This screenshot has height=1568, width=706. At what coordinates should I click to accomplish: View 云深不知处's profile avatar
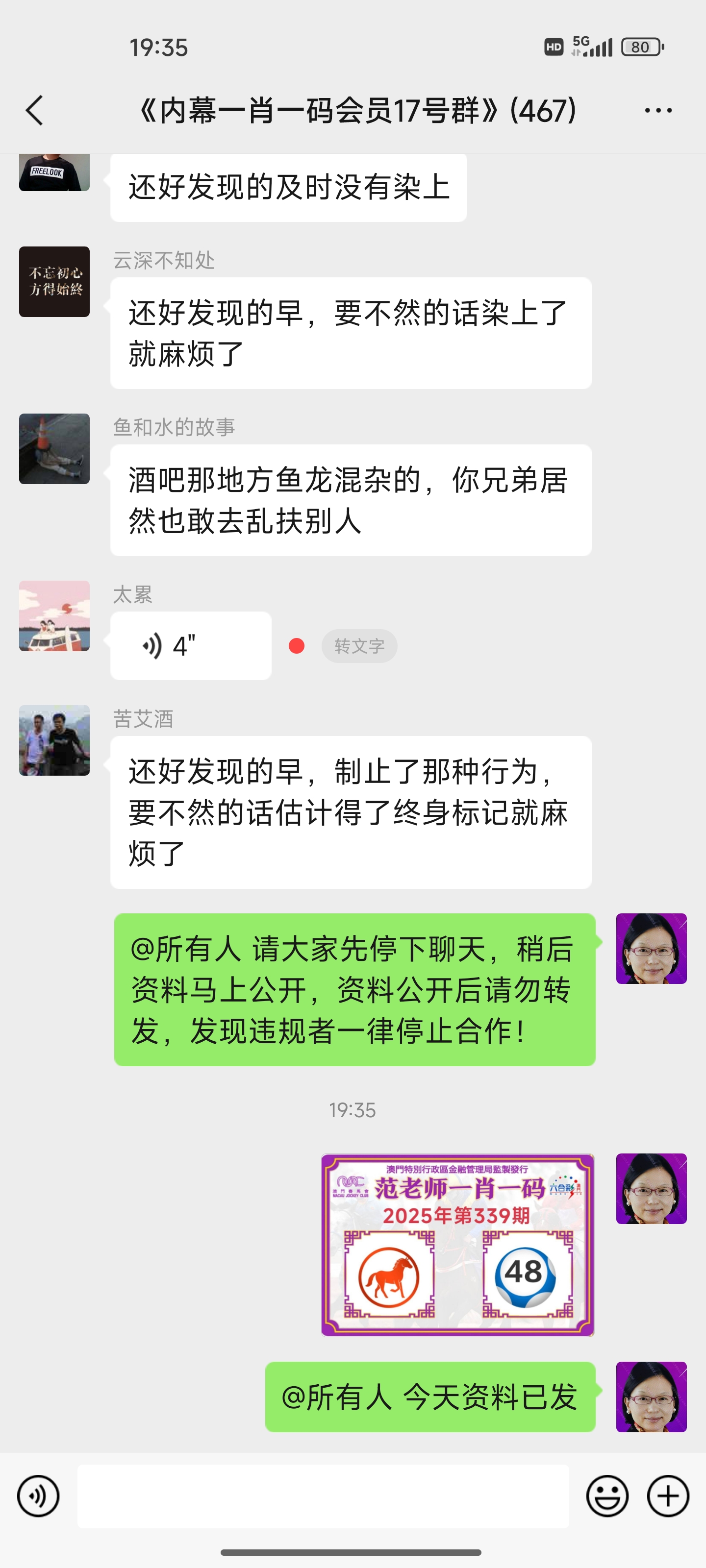coord(54,282)
